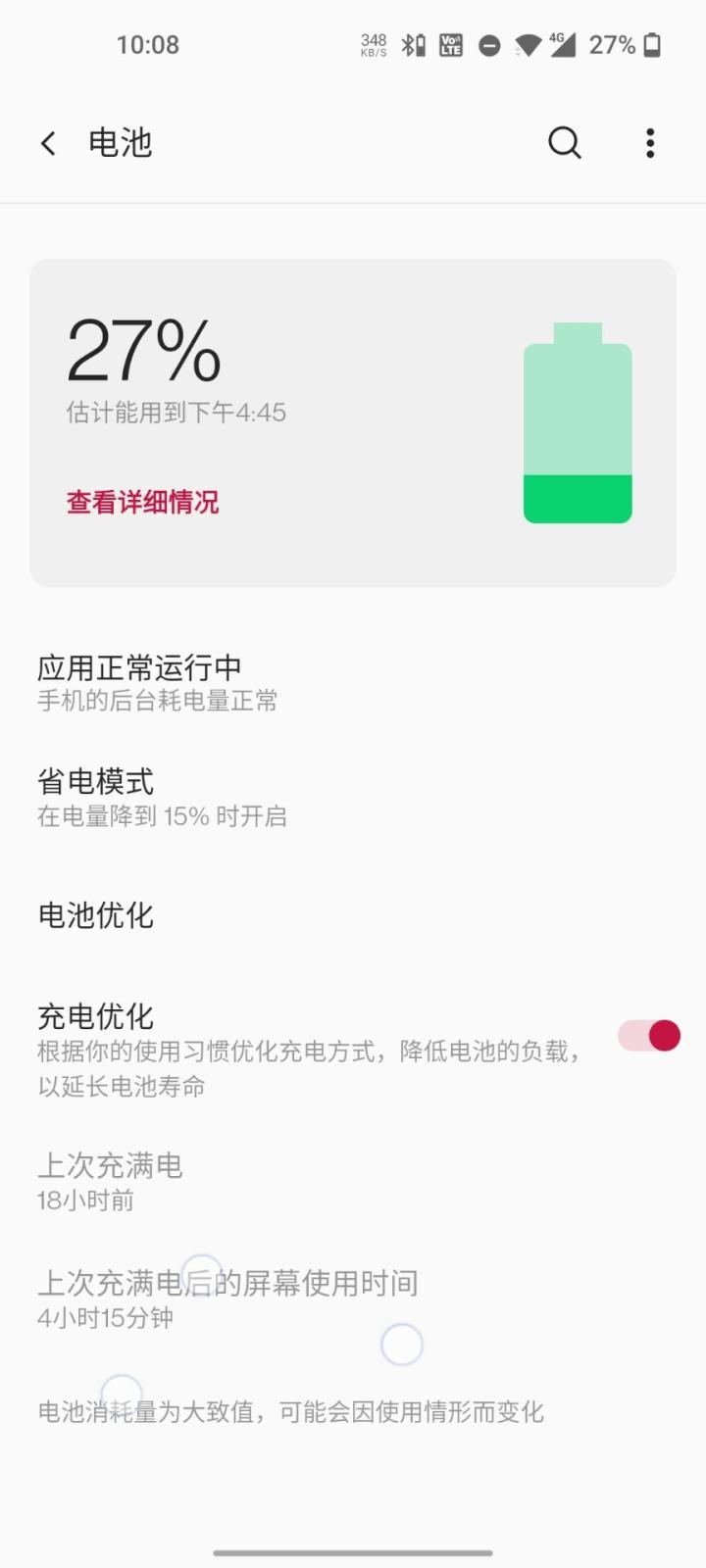Image resolution: width=706 pixels, height=1568 pixels.
Task: Tap the navigation bar handle at the bottom
Action: point(353,1552)
